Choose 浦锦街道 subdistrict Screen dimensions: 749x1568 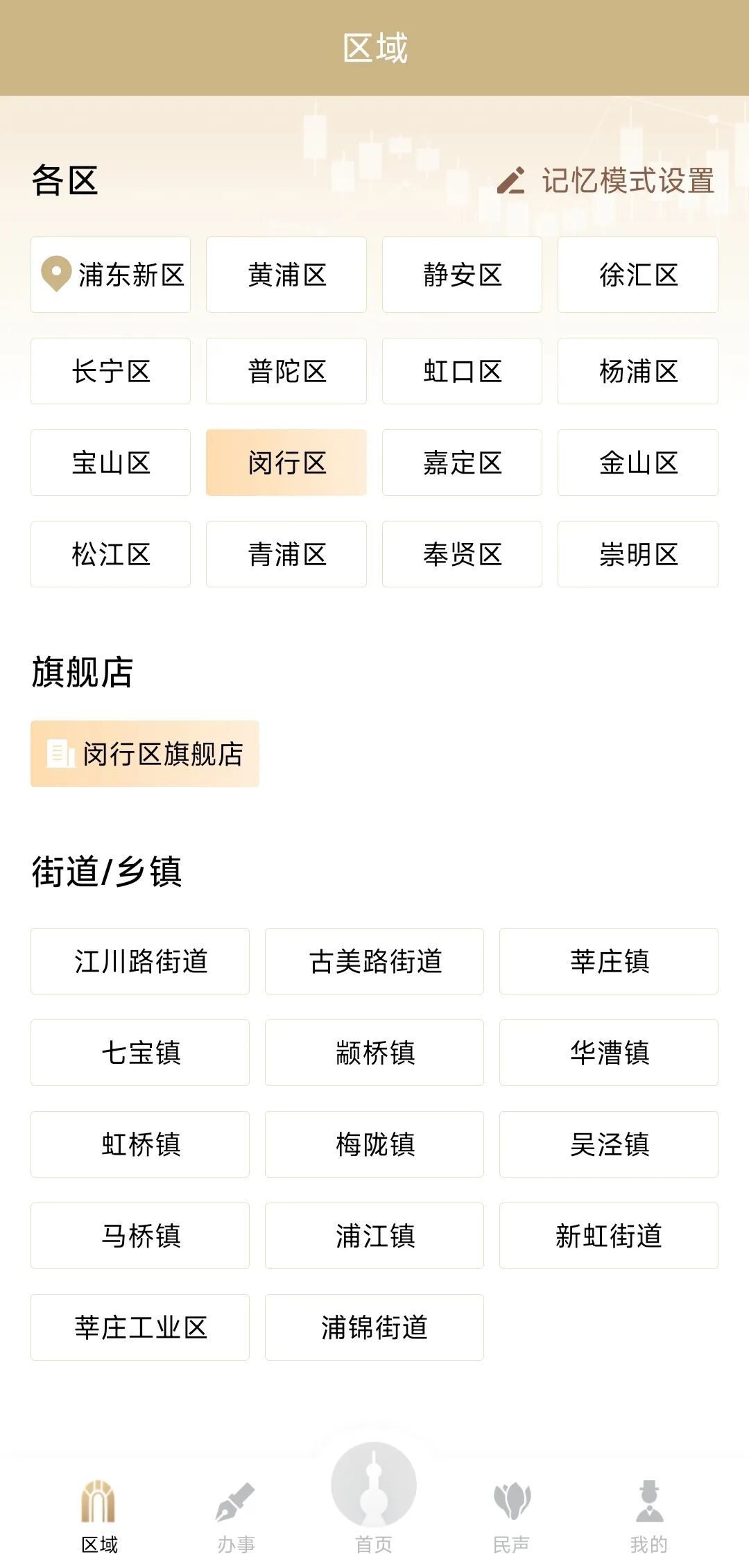(374, 1327)
